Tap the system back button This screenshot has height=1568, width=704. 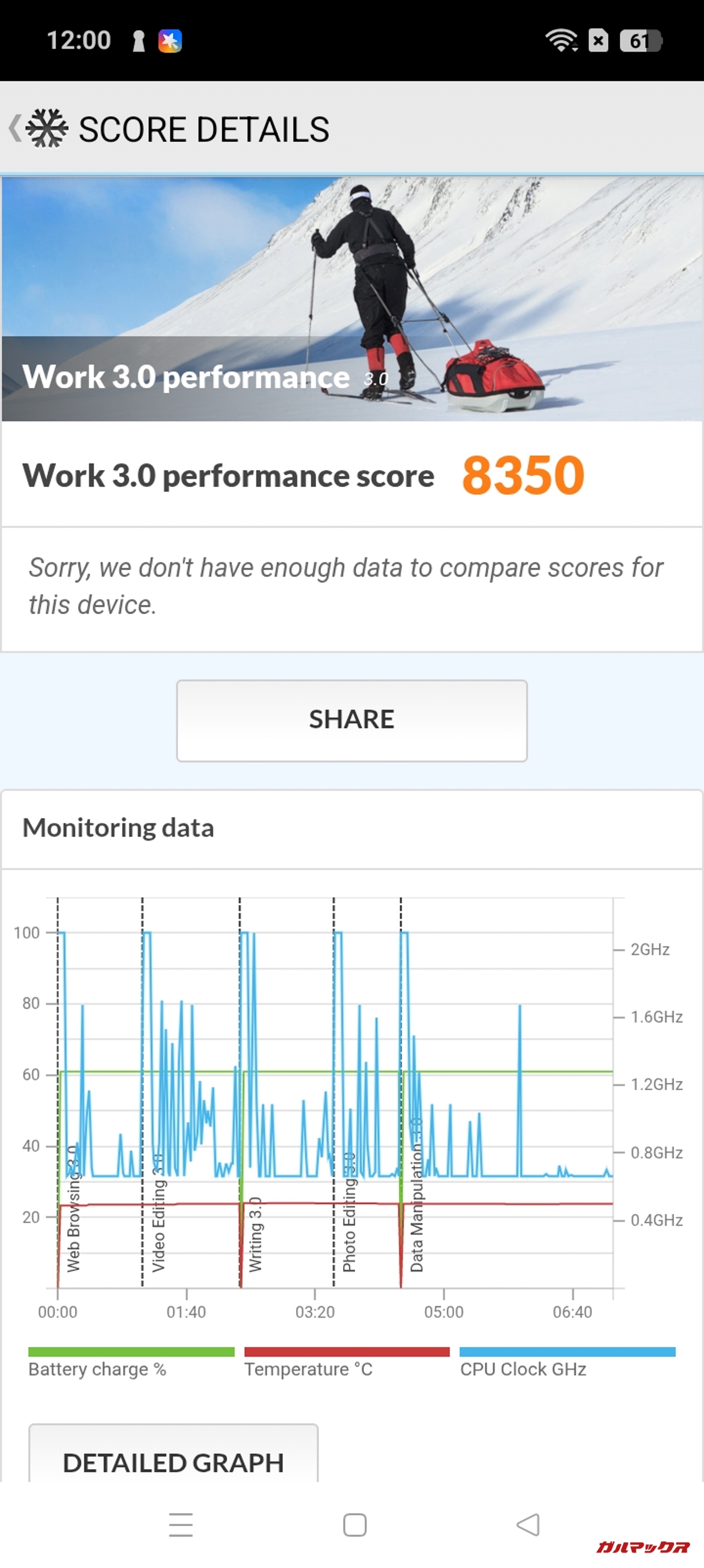pyautogui.click(x=527, y=1524)
